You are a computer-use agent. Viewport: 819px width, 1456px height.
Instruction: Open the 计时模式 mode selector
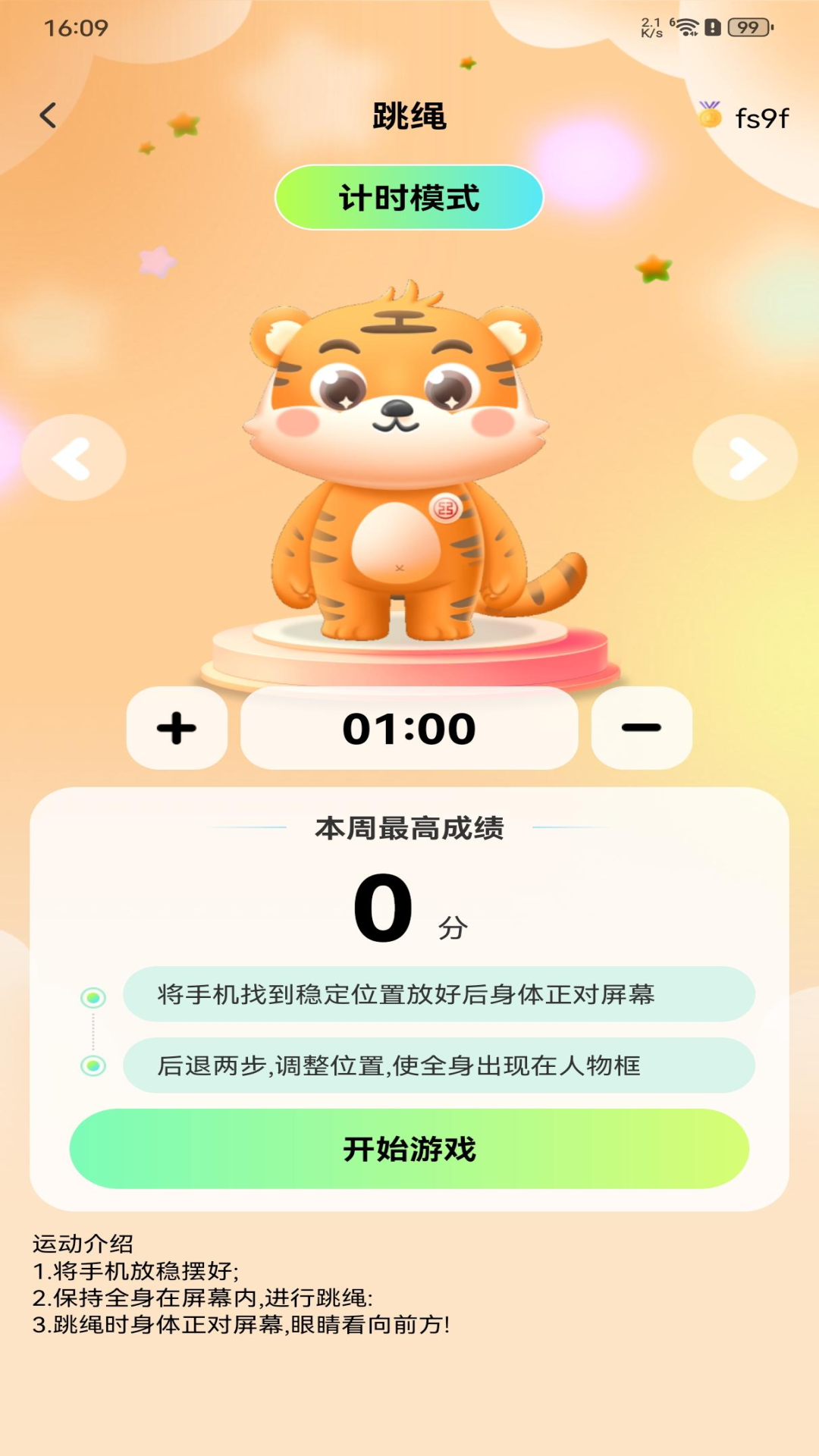coord(409,196)
